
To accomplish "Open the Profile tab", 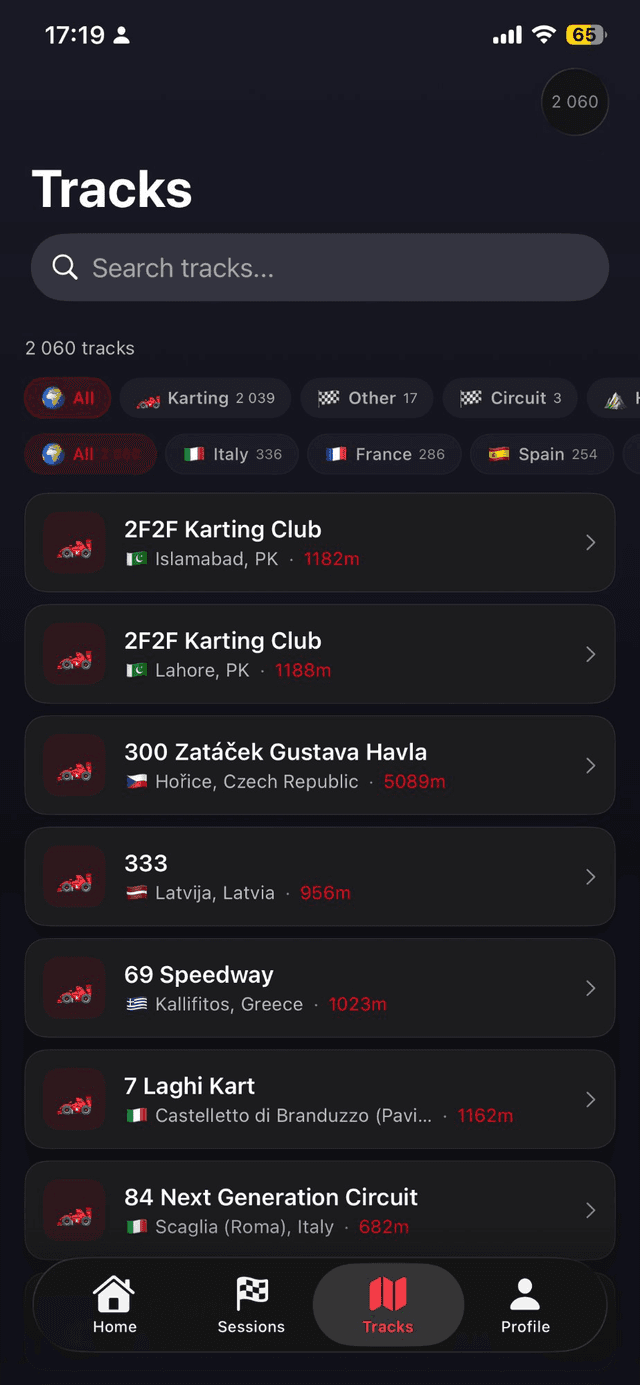I will point(525,1306).
